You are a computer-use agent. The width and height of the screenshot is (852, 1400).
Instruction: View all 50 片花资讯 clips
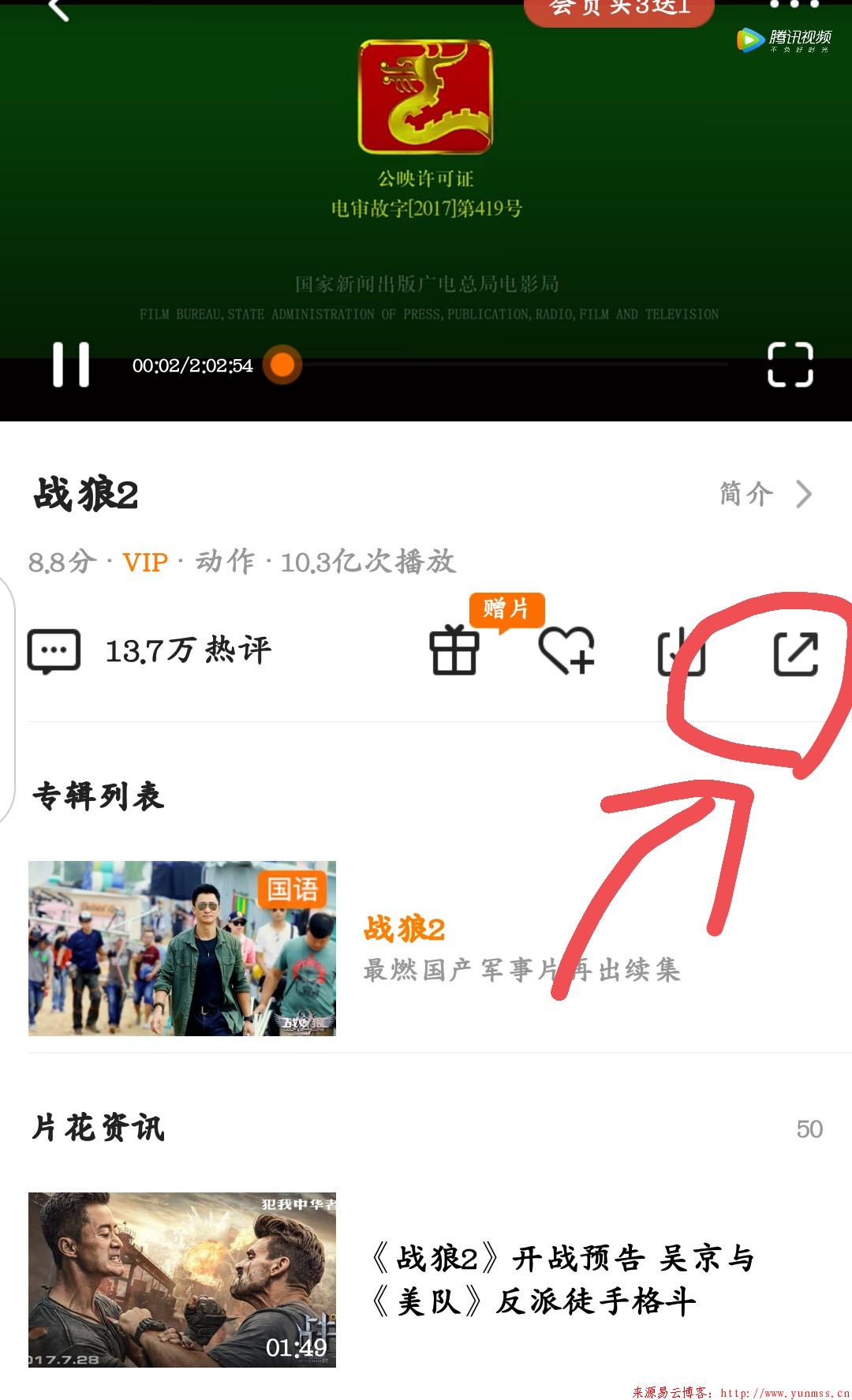pyautogui.click(x=809, y=1129)
